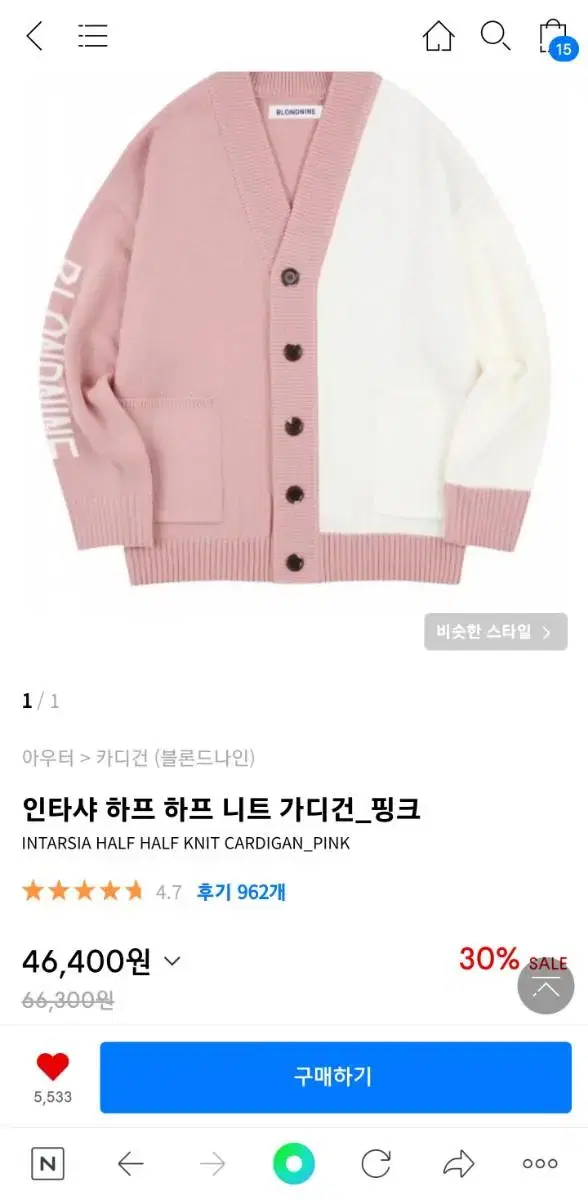Like this product with the heart icon
Screen dimensions: 588x1200
(x=52, y=1067)
